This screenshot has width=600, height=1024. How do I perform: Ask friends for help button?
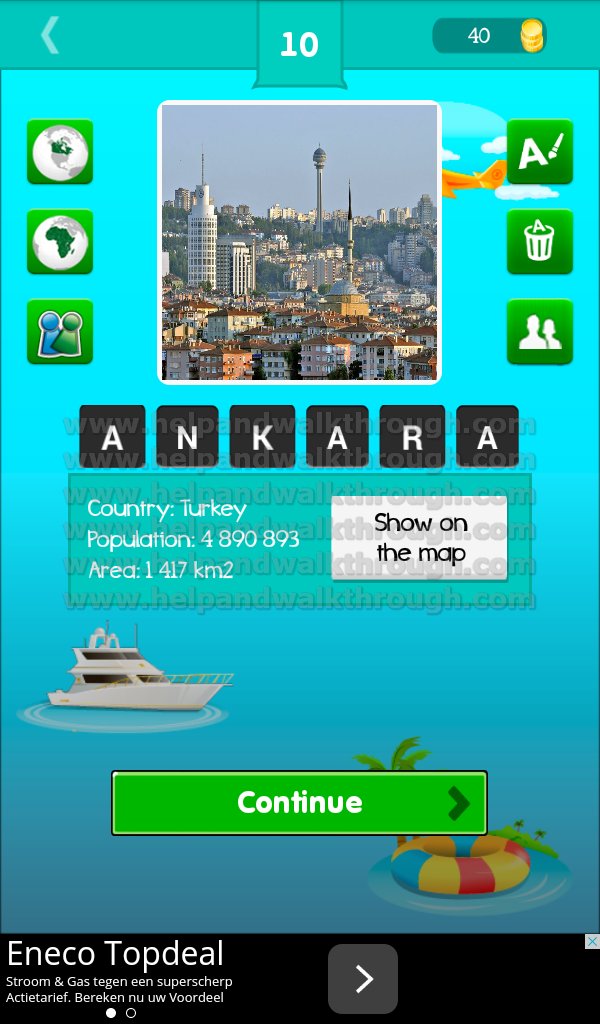(x=540, y=332)
